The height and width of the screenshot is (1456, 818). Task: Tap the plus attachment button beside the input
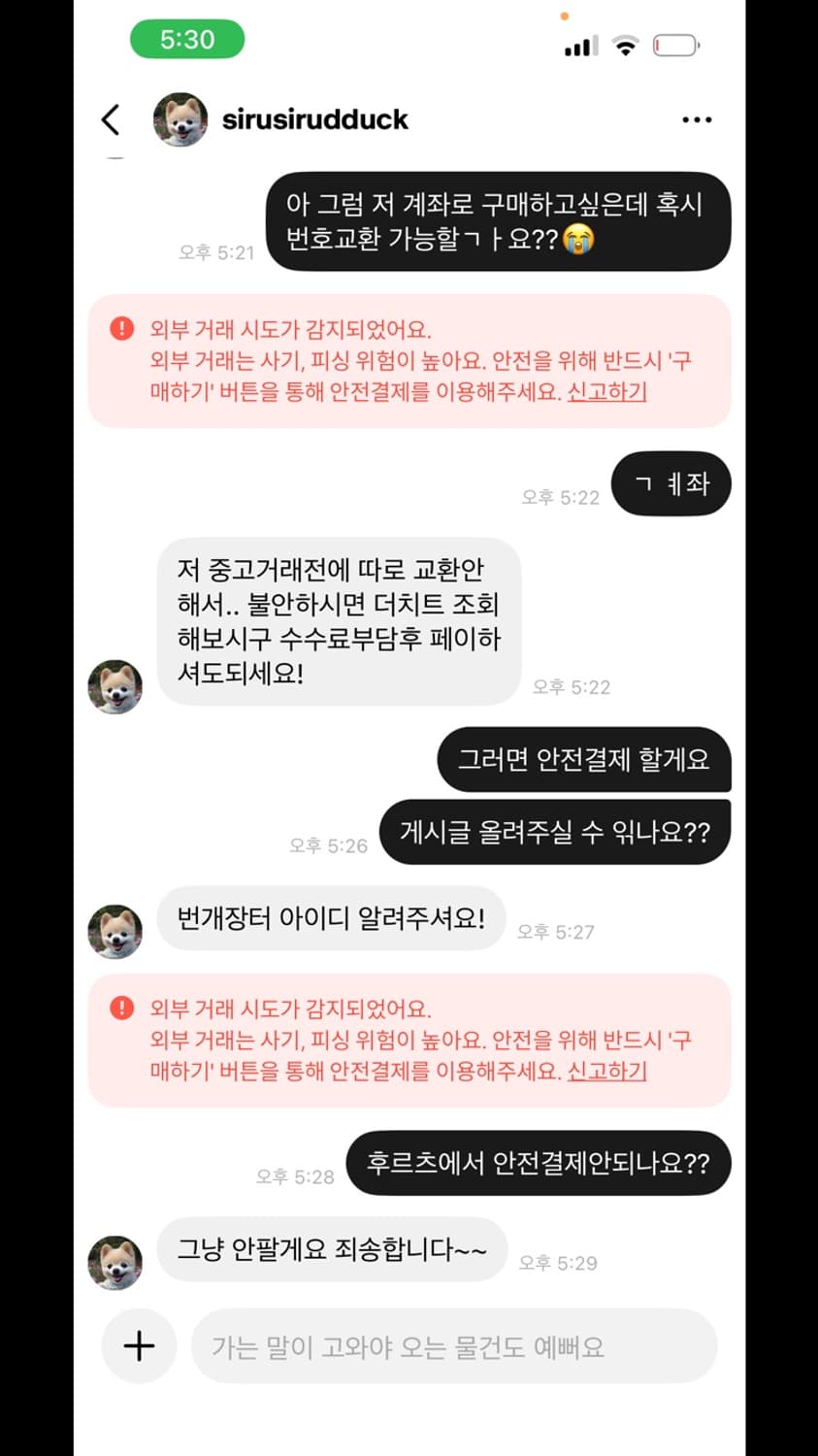point(139,1346)
